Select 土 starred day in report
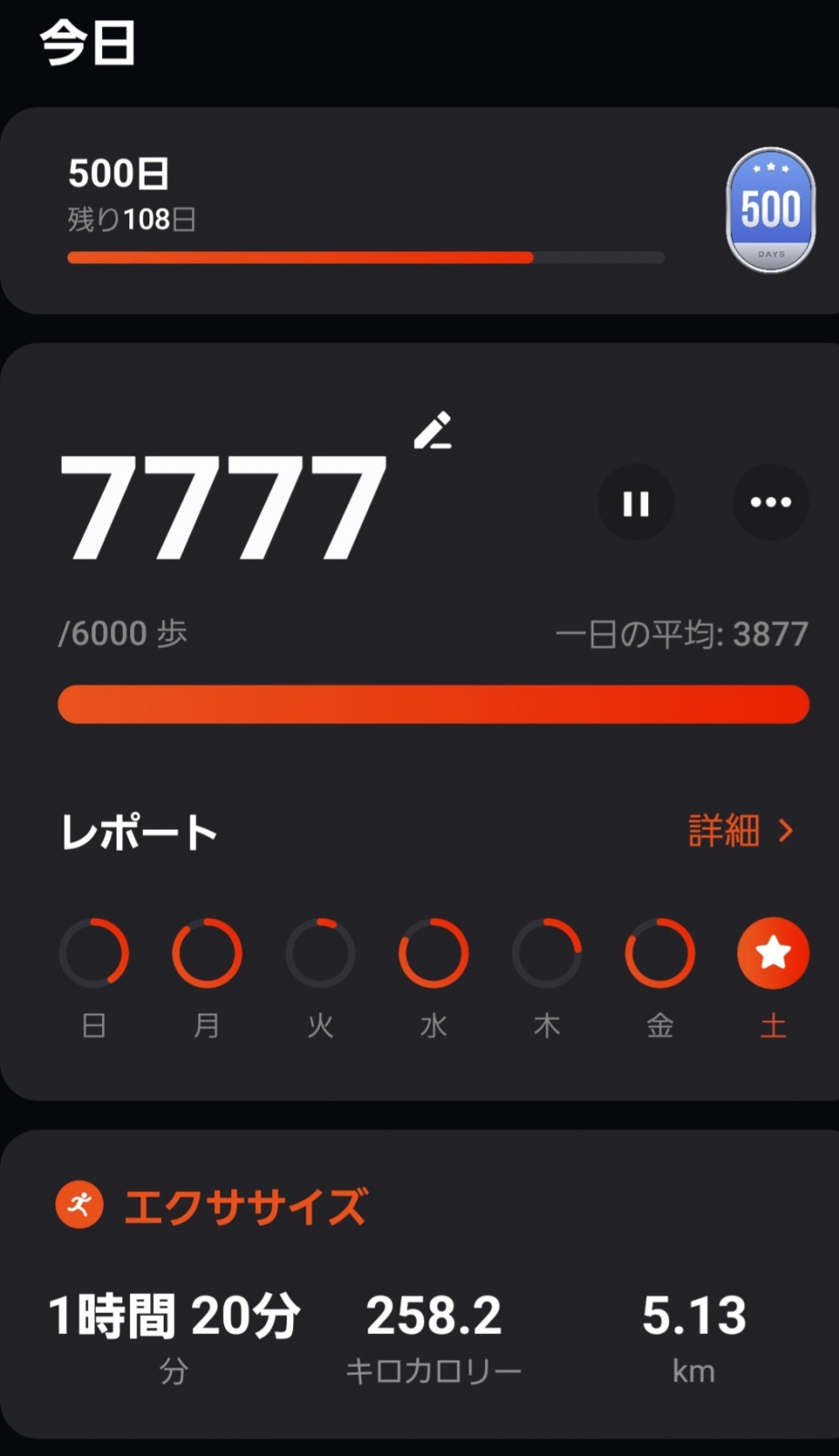This screenshot has width=839, height=1456. click(773, 953)
